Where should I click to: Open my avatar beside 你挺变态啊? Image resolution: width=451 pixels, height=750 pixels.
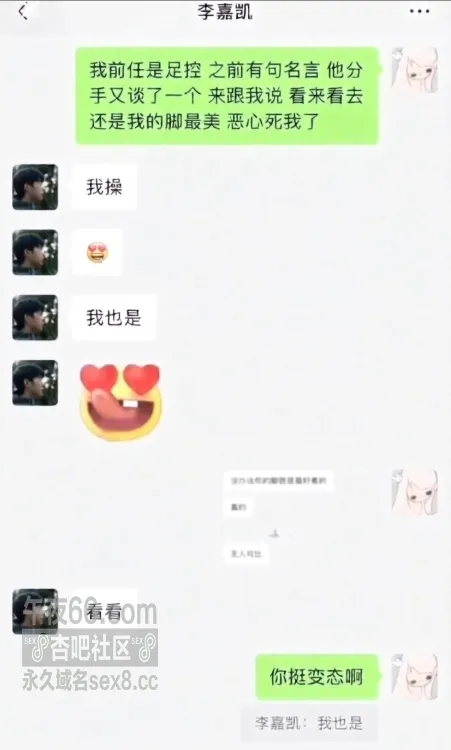tap(415, 677)
